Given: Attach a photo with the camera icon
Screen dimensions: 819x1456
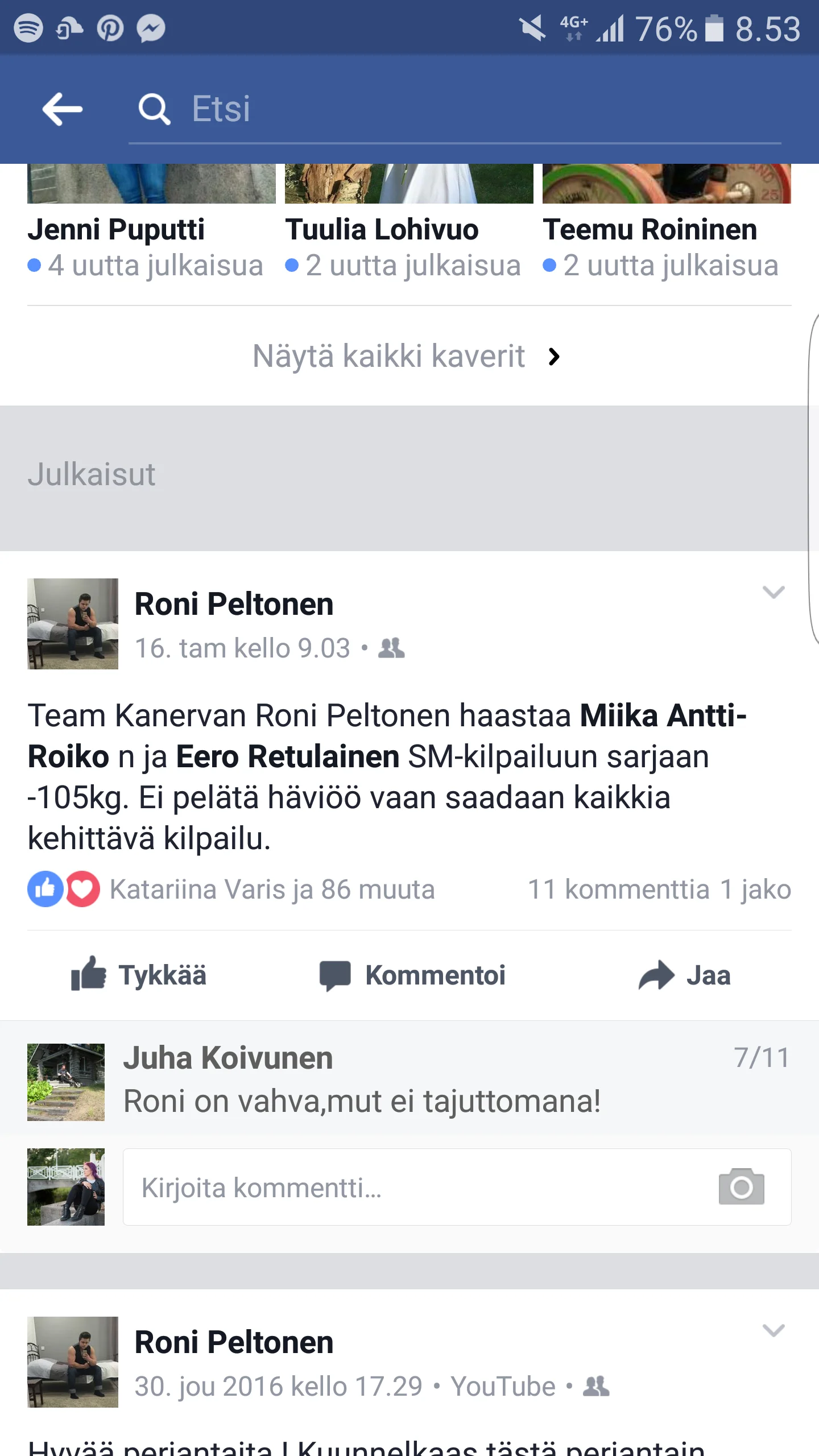Looking at the screenshot, I should tap(741, 1187).
